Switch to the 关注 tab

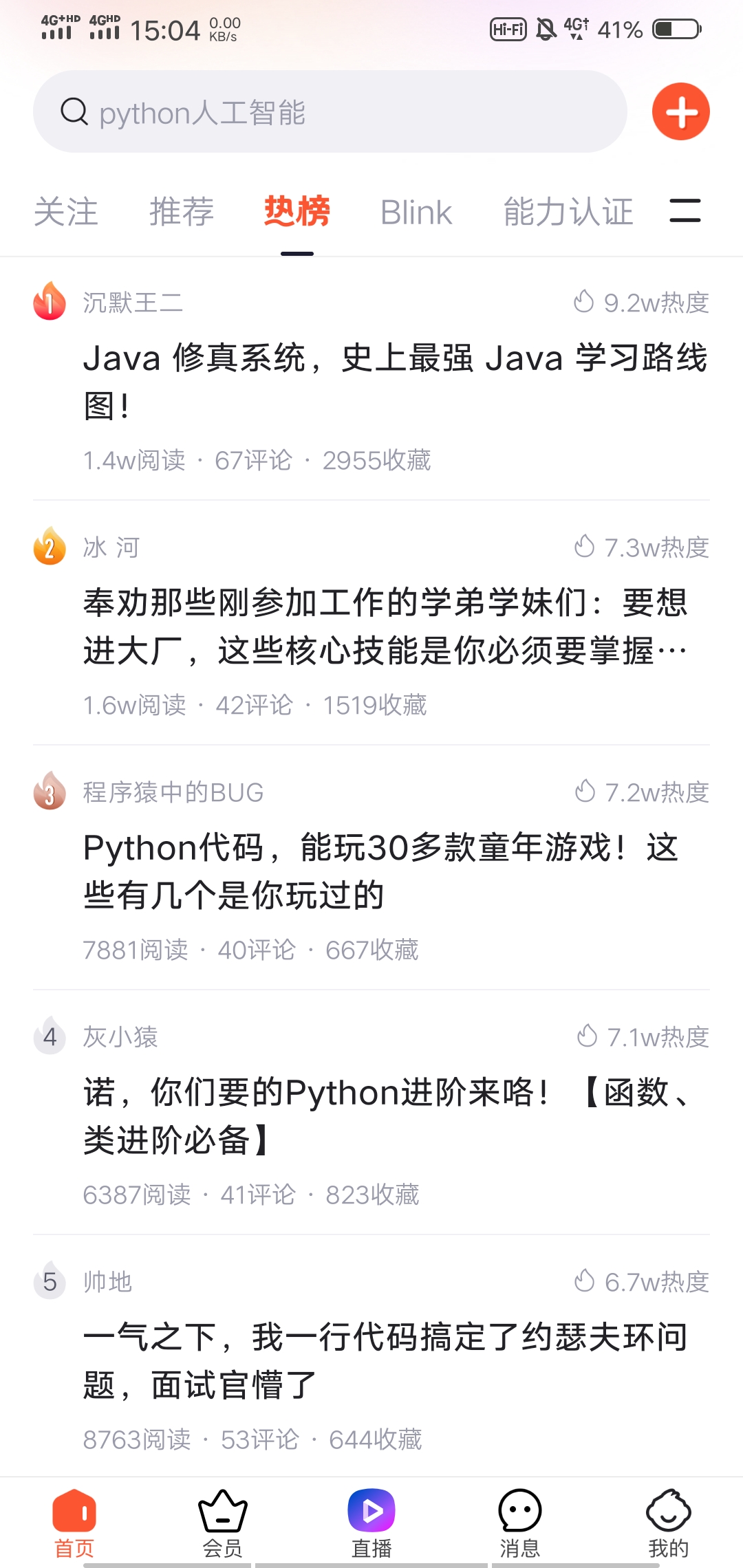(x=66, y=212)
